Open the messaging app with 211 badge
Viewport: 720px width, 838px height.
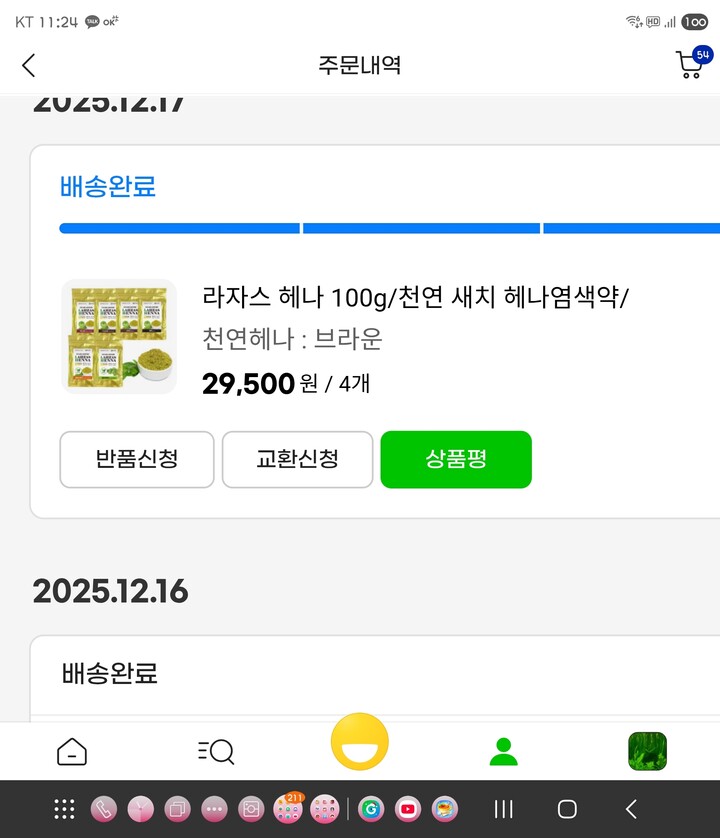[286, 809]
